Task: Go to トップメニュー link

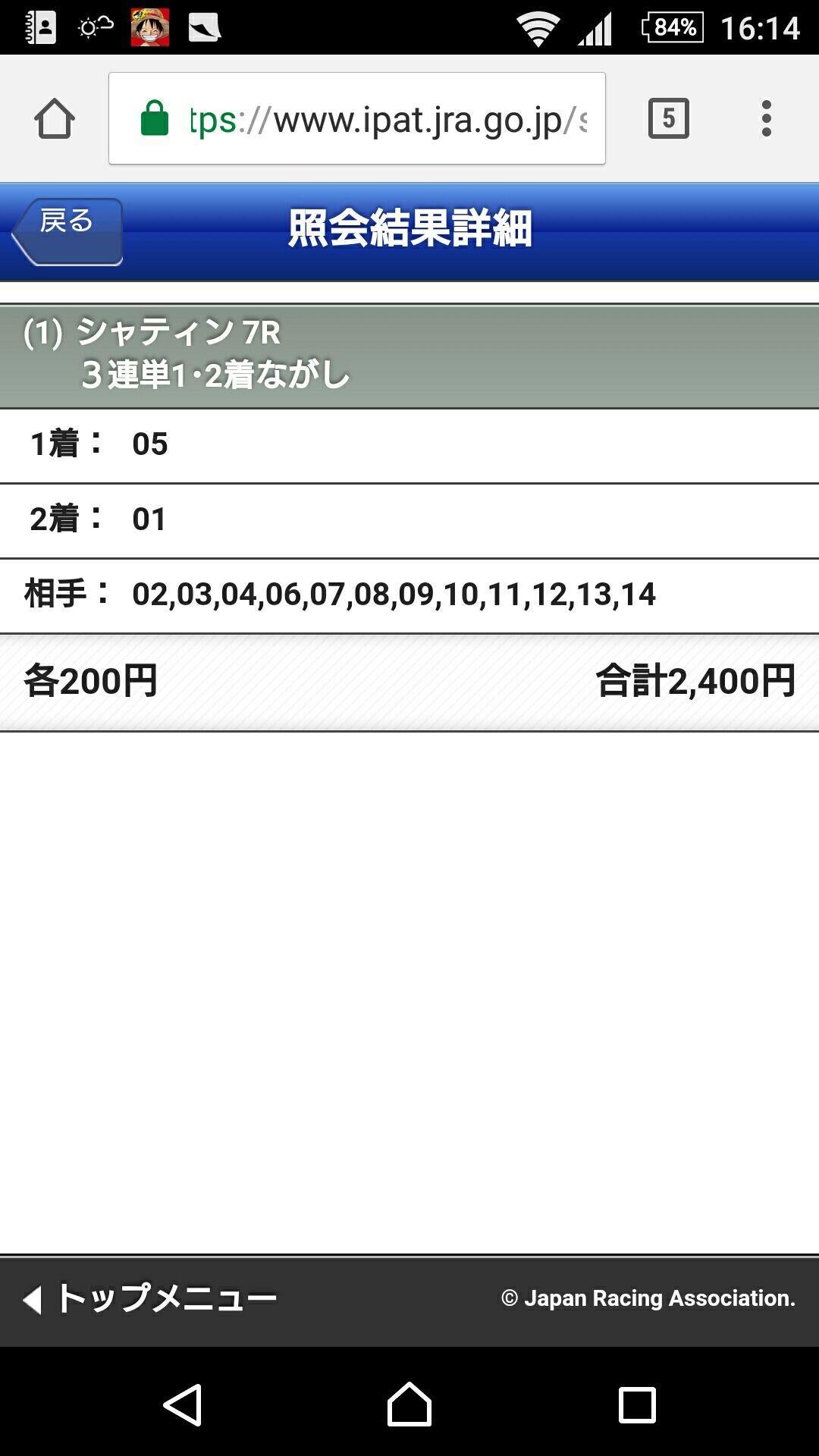Action: coord(150,1298)
